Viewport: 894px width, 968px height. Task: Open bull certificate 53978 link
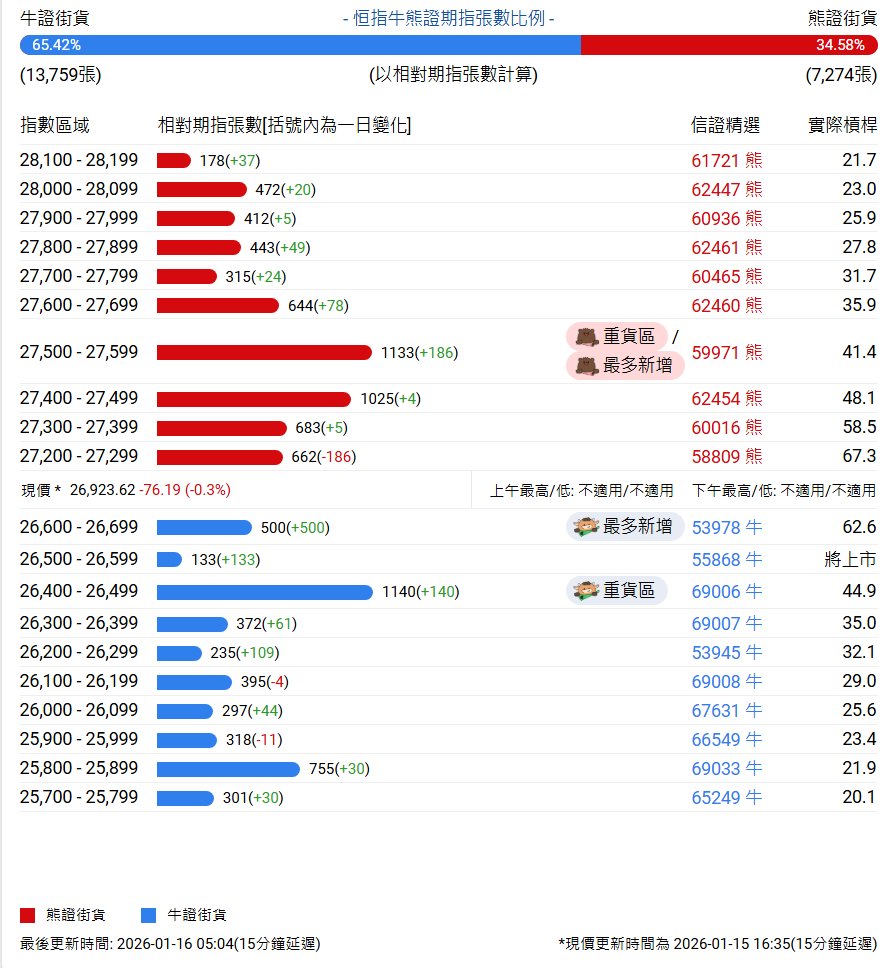pyautogui.click(x=726, y=527)
